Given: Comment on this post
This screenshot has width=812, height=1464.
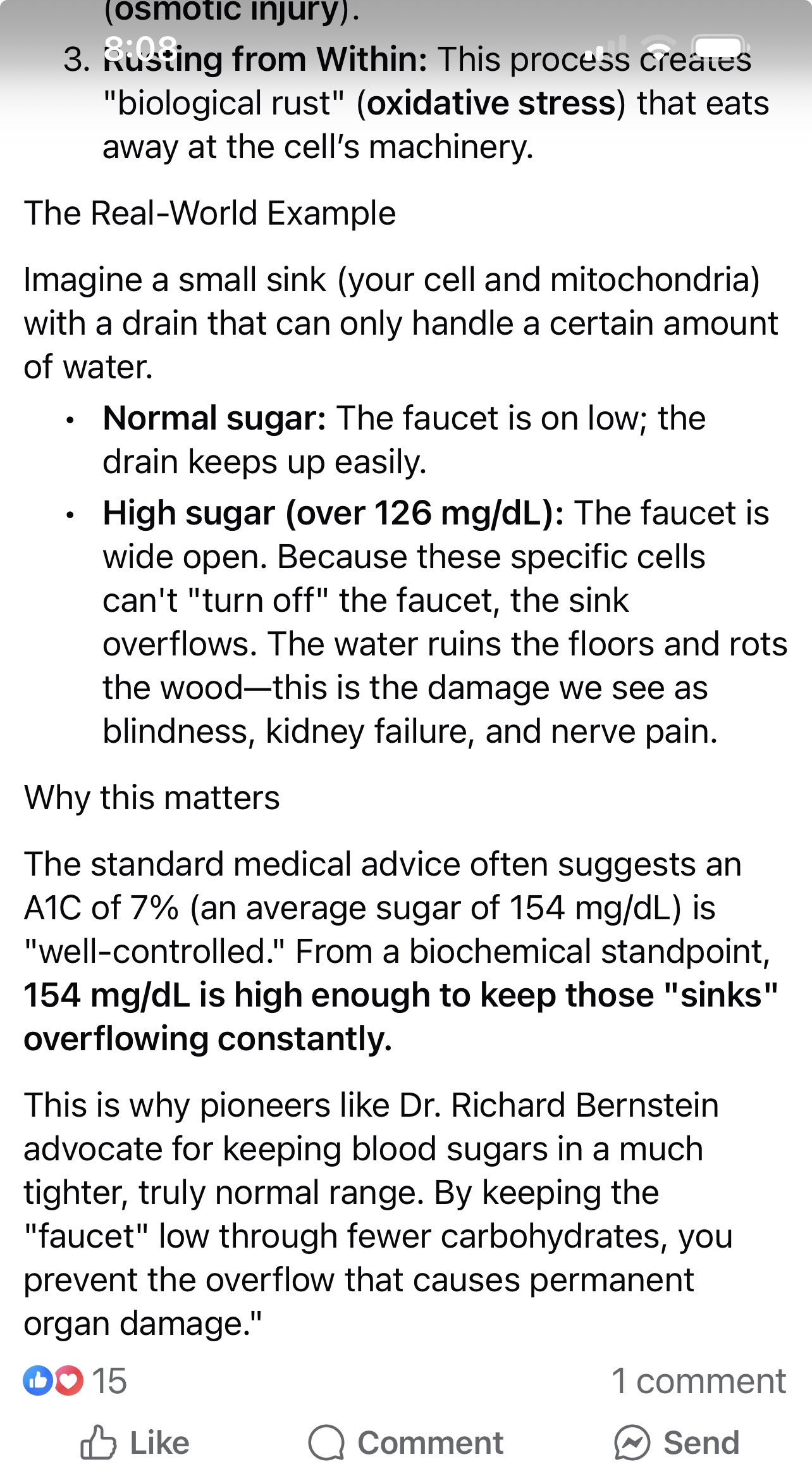Looking at the screenshot, I should click(x=406, y=1443).
